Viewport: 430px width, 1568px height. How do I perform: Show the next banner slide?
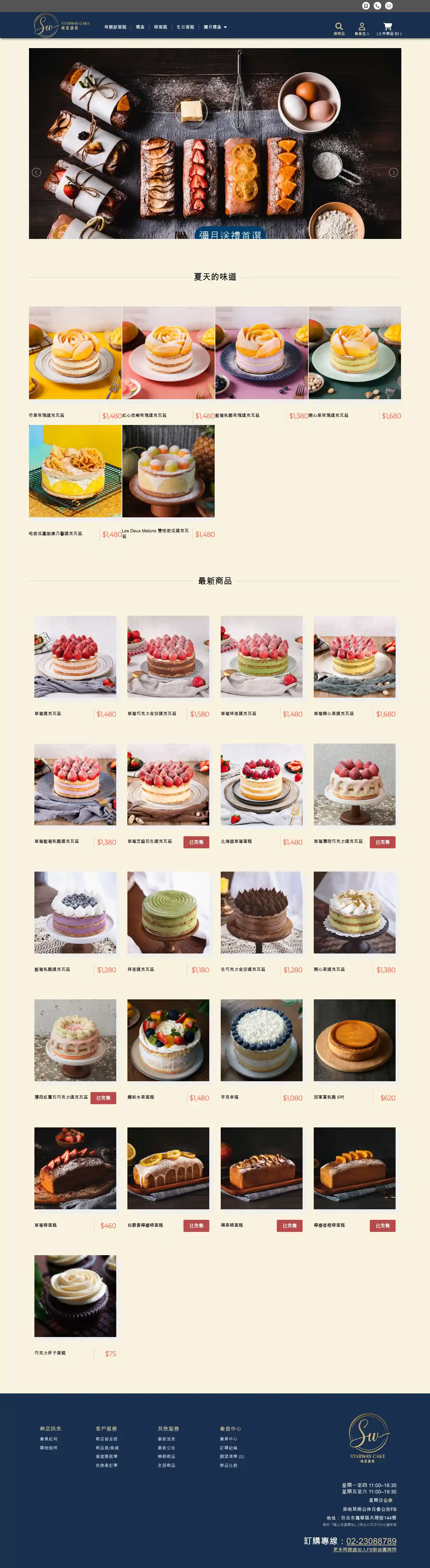(x=393, y=172)
